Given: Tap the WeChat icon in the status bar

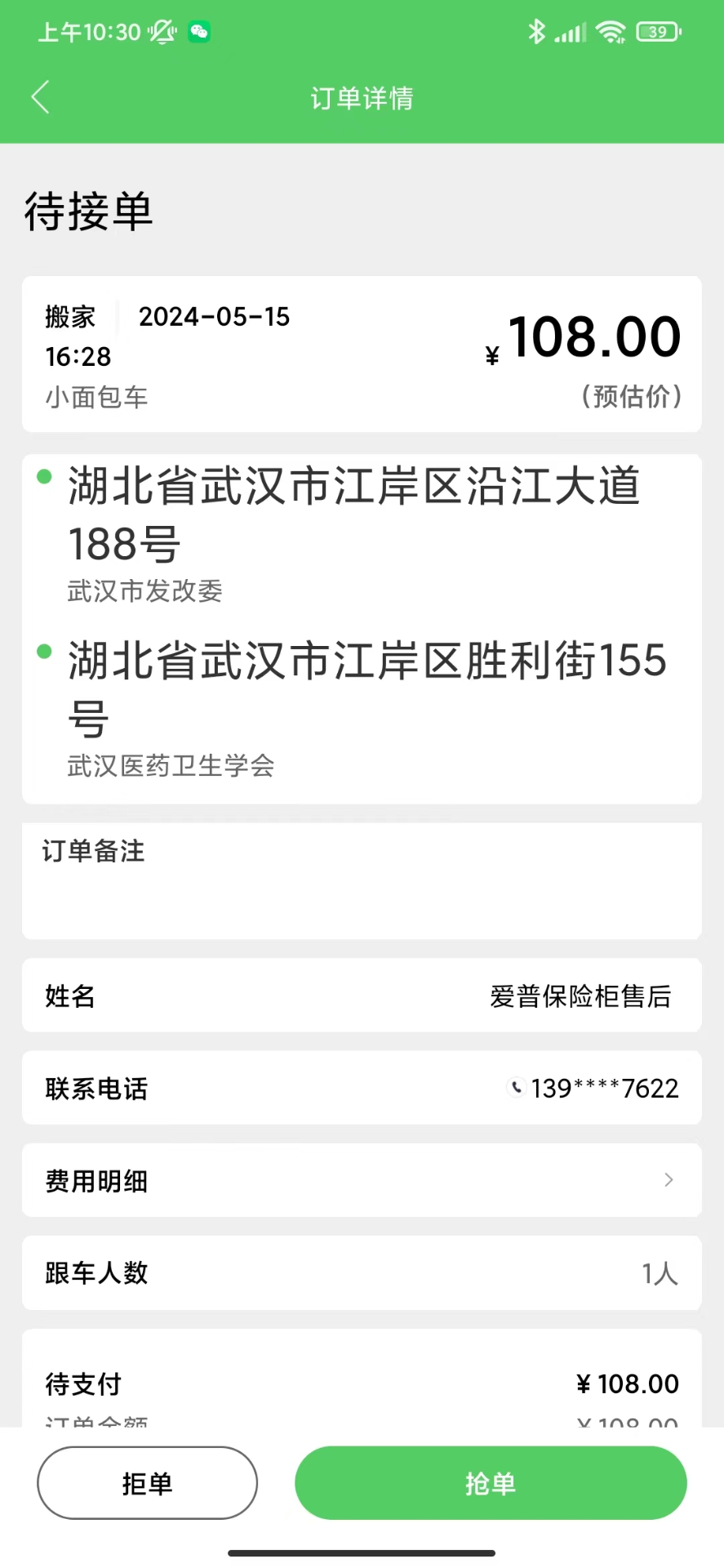Looking at the screenshot, I should click(x=198, y=31).
